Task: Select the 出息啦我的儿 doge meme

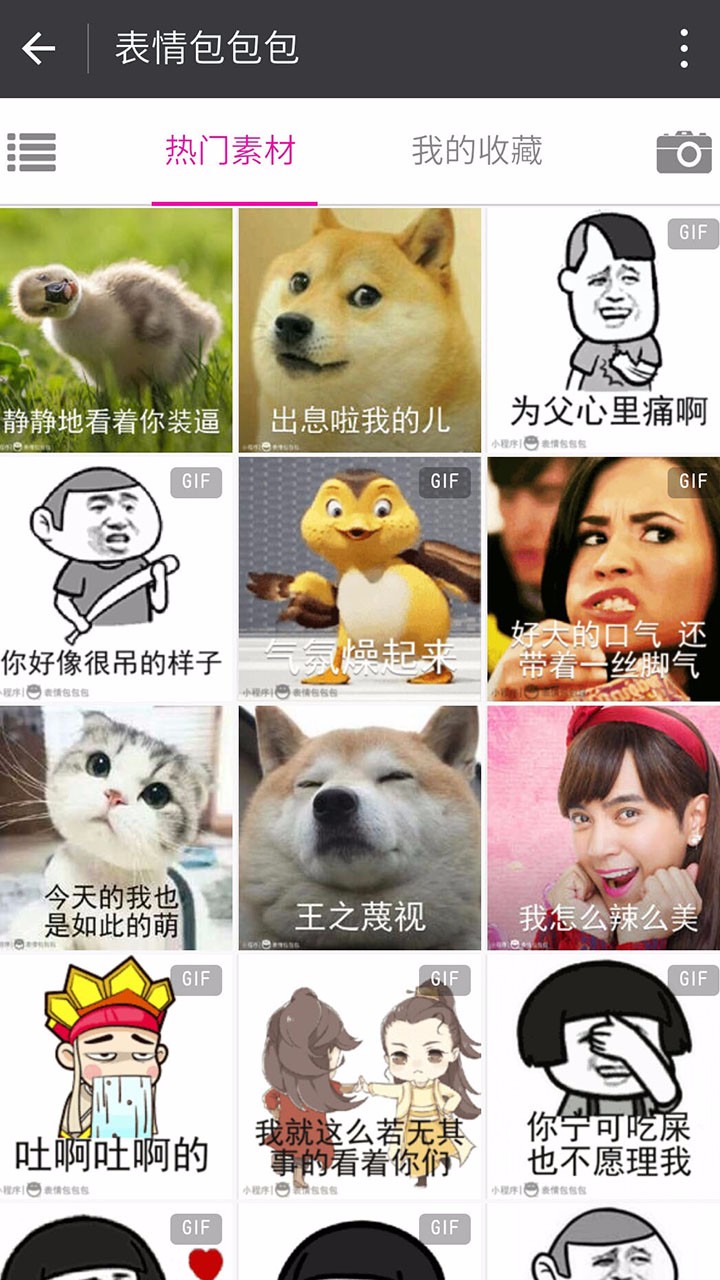Action: tap(360, 330)
